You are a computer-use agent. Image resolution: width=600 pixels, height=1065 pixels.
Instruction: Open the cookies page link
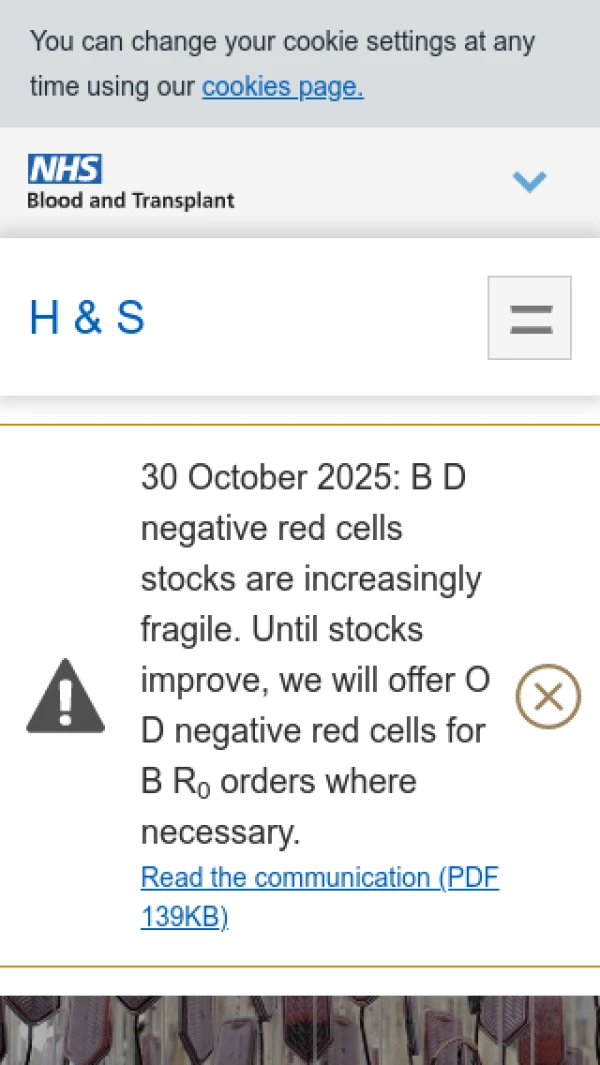coord(282,87)
